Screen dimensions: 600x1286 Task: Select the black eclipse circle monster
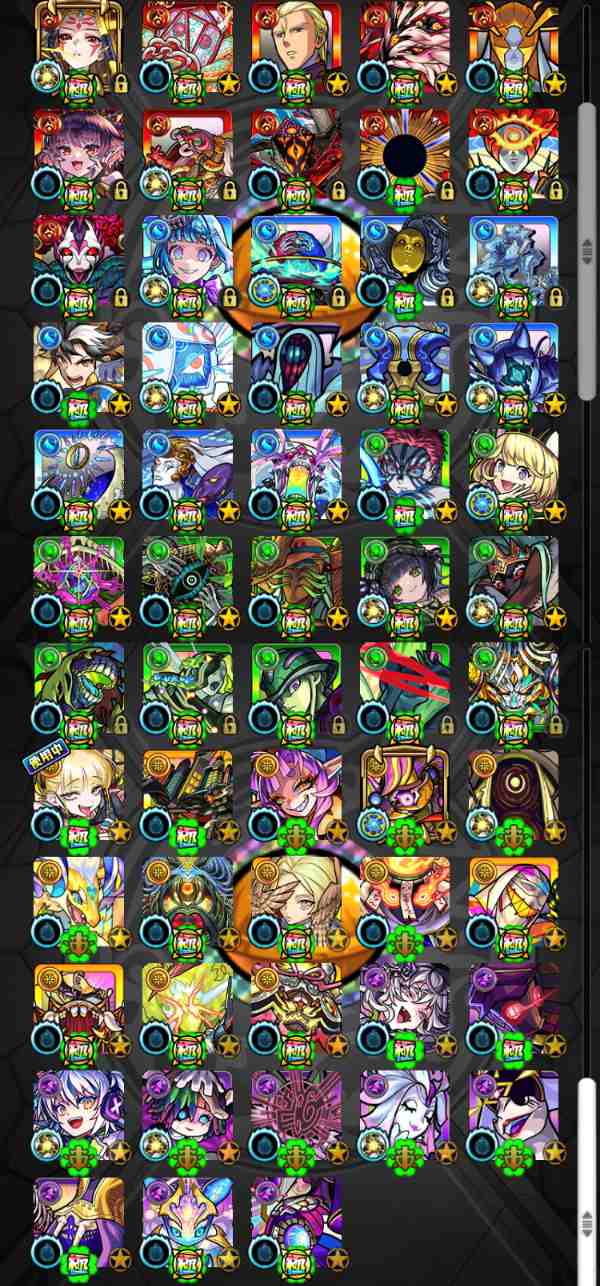[405, 153]
